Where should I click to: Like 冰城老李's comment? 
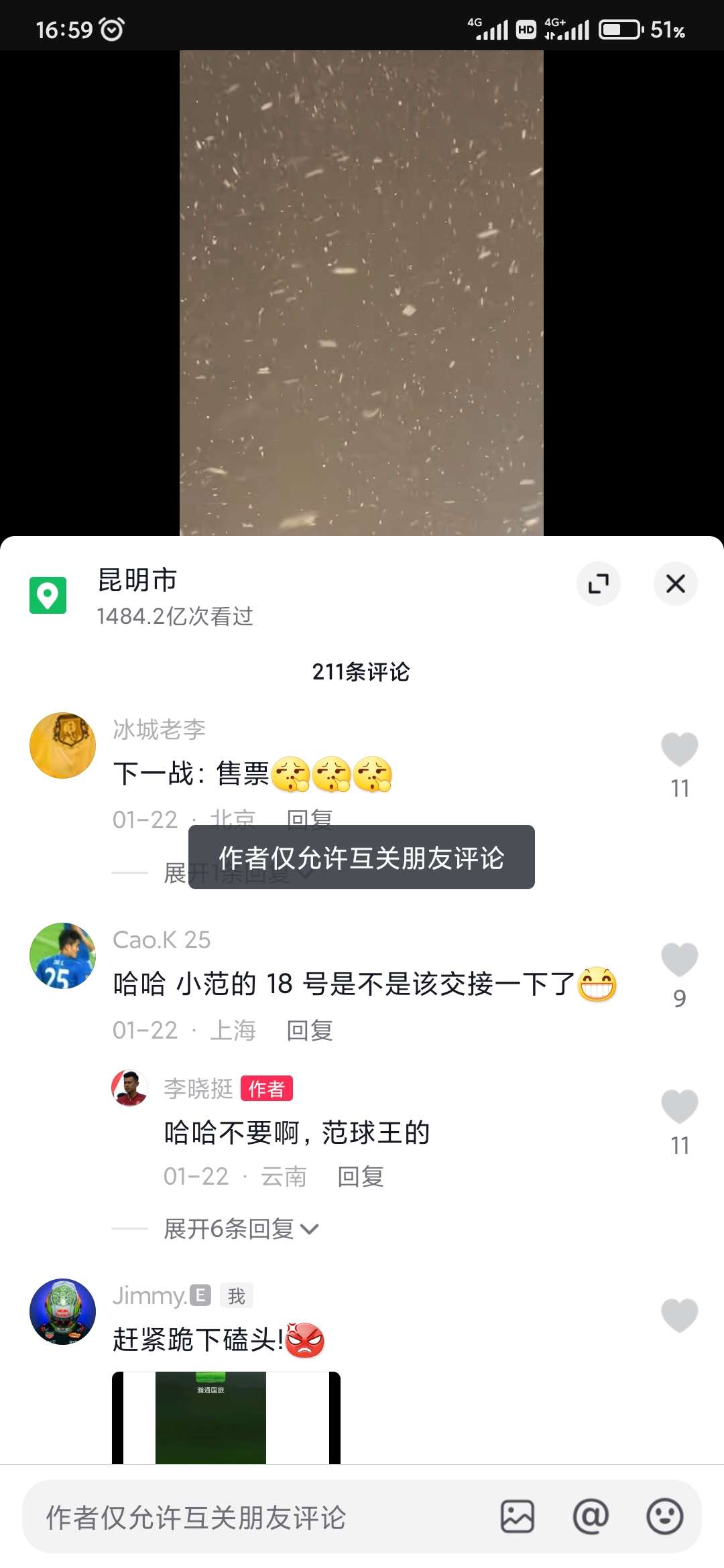[679, 750]
